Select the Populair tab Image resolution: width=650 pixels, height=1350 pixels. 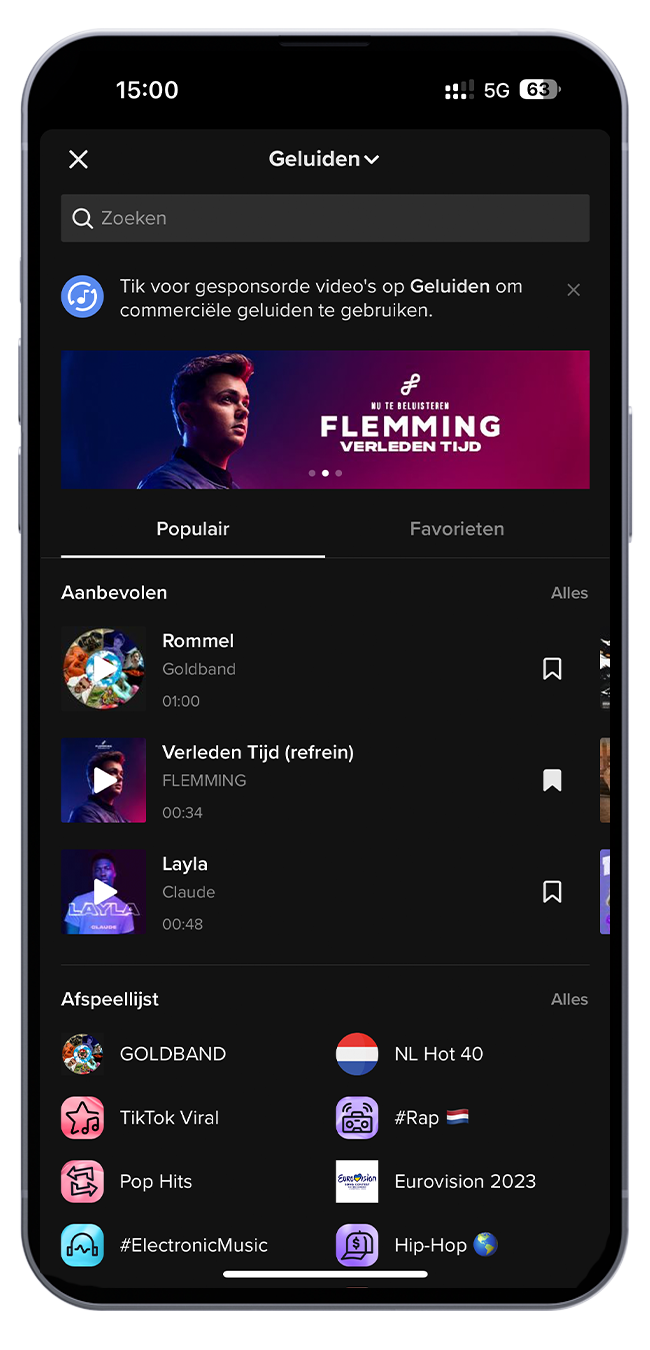tap(193, 529)
